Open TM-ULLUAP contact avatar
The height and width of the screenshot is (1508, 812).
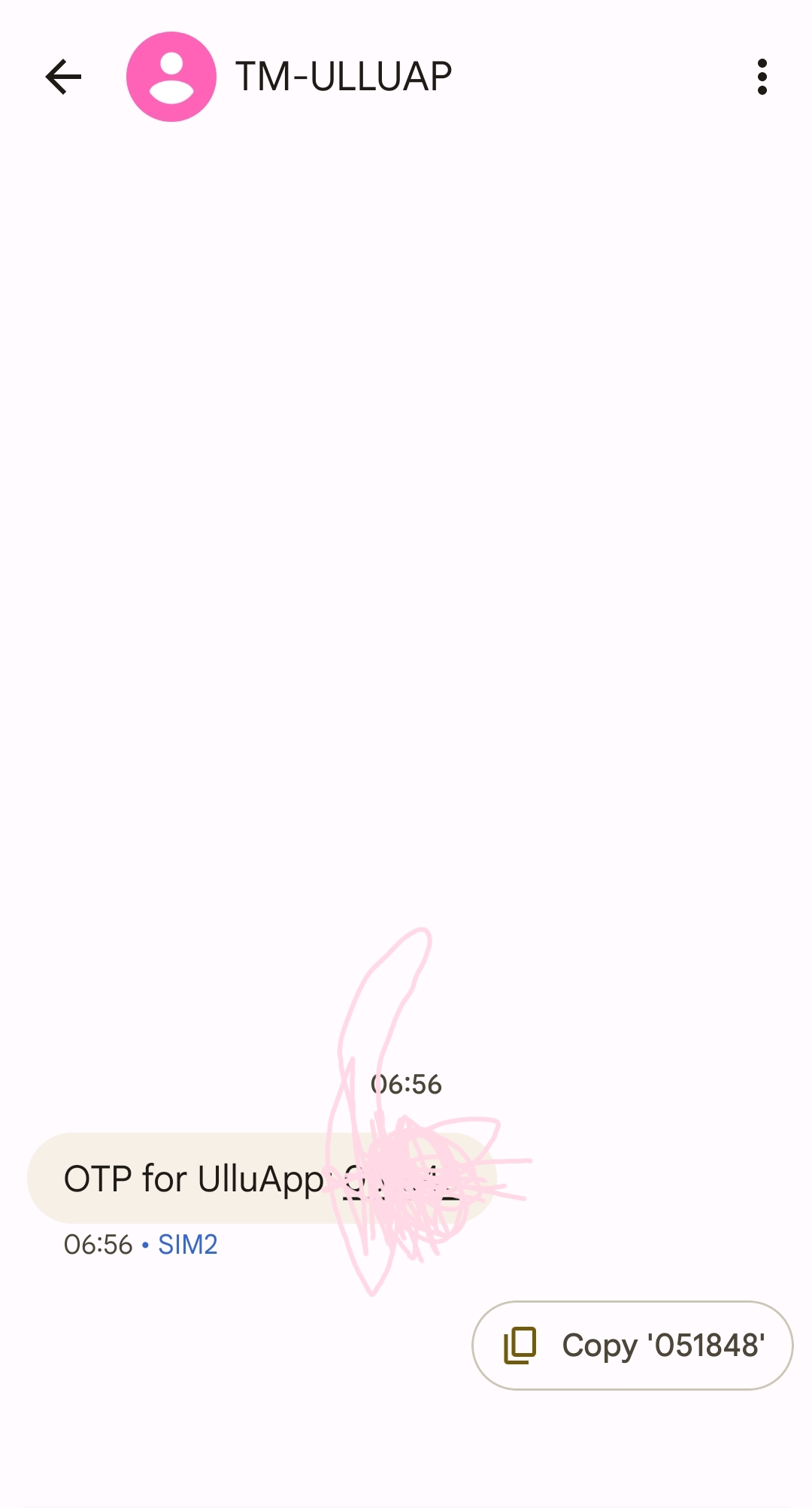(x=171, y=77)
